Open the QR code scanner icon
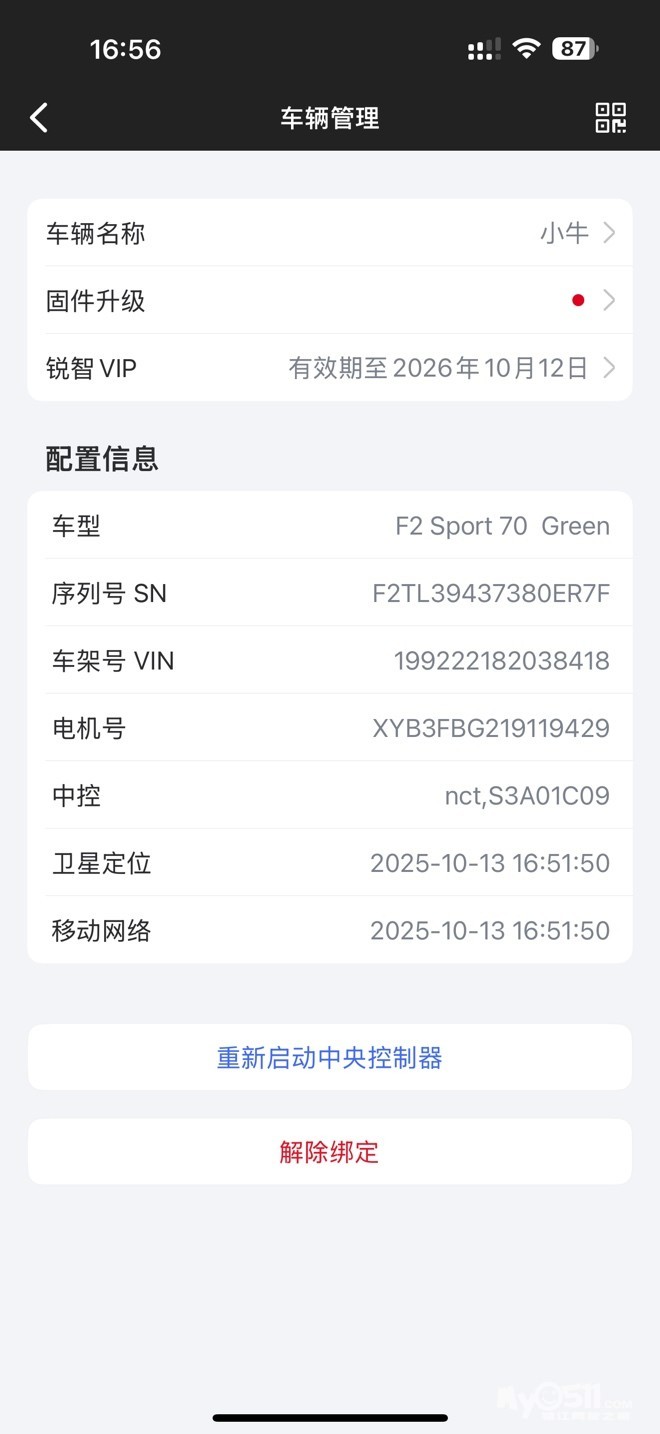Viewport: 660px width, 1434px height. [610, 118]
